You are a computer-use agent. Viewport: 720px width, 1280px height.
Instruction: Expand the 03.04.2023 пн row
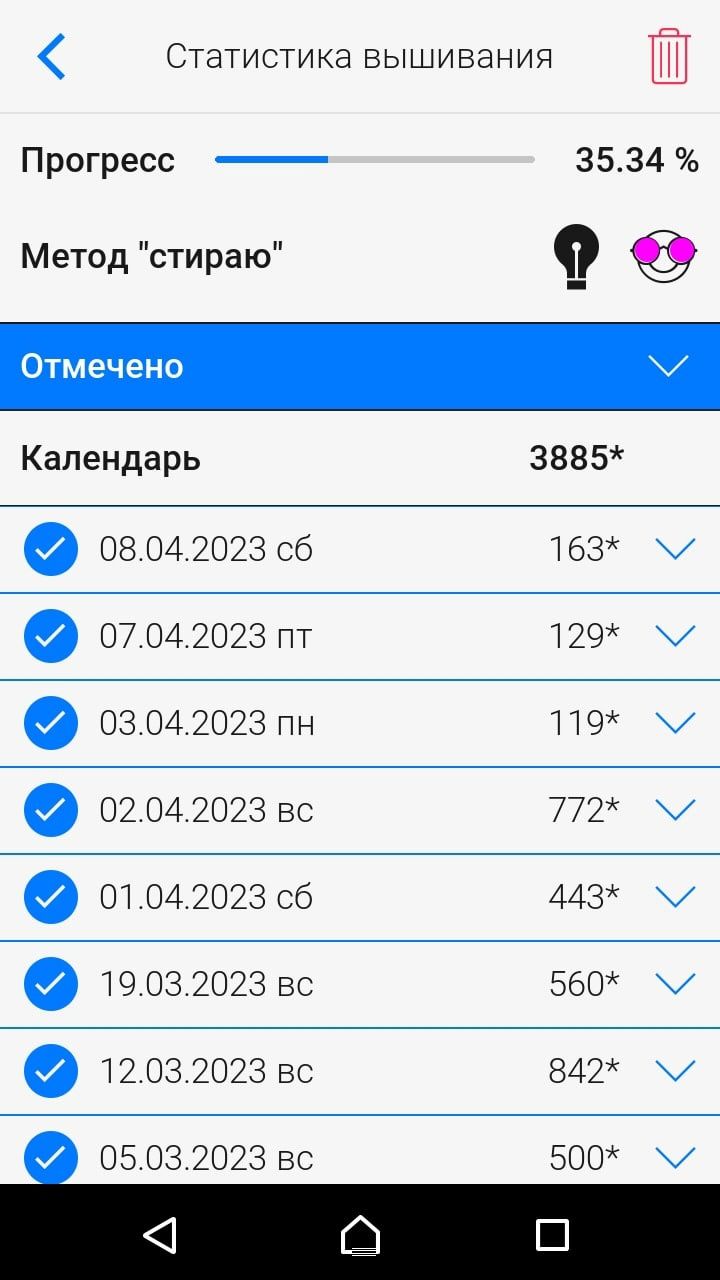click(x=675, y=723)
